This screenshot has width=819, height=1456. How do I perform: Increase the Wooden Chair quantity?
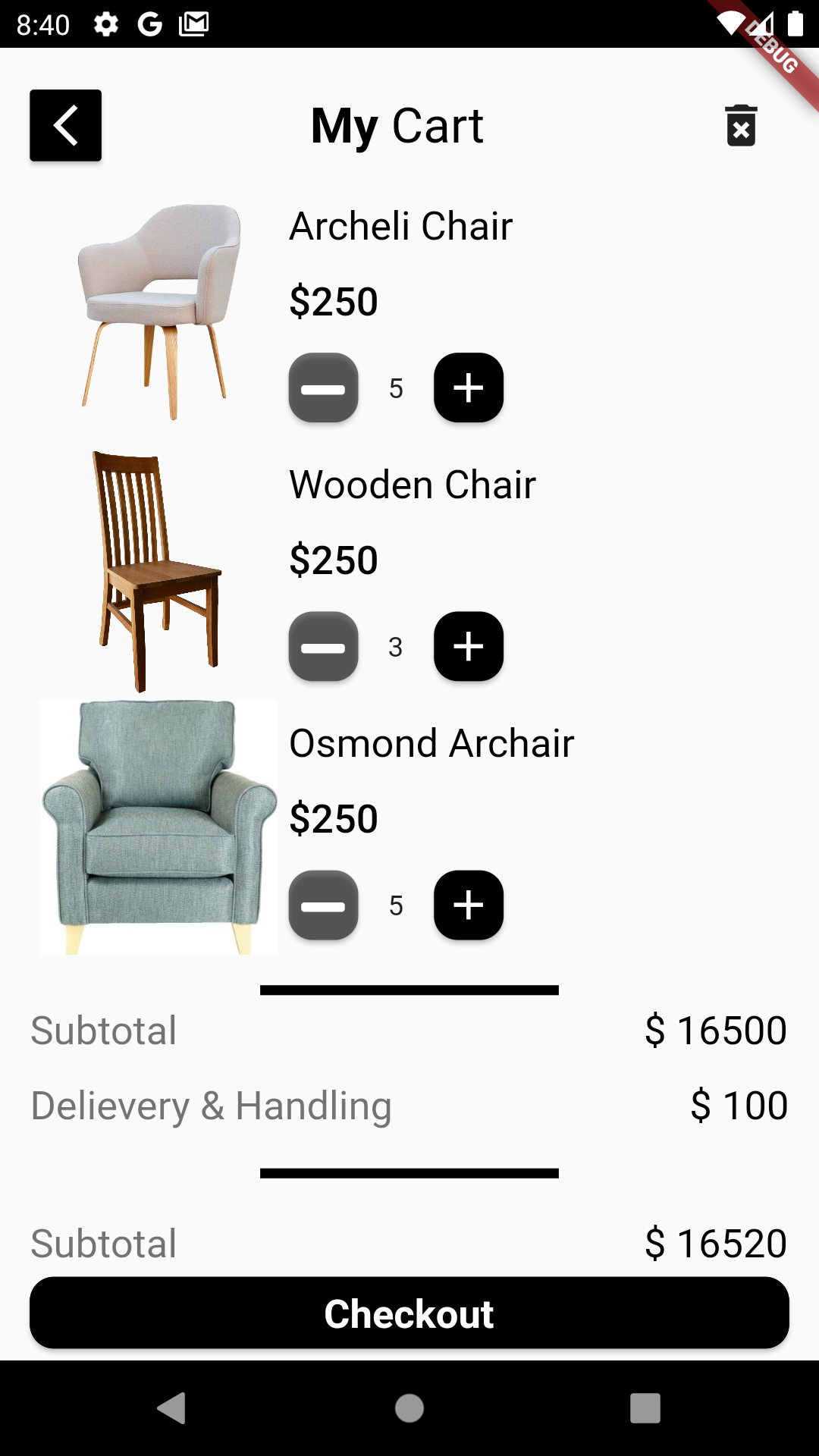pos(468,647)
